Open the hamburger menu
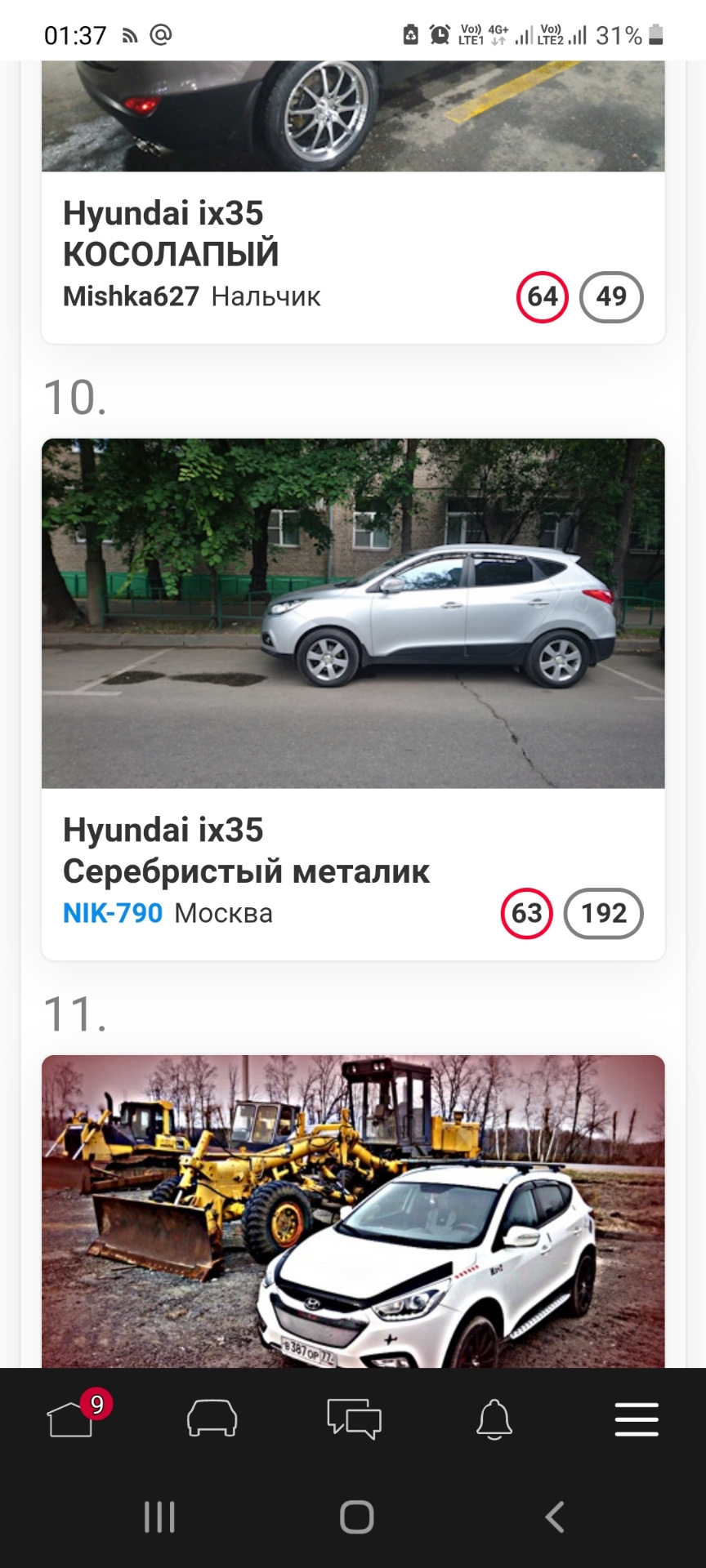 point(636,1419)
